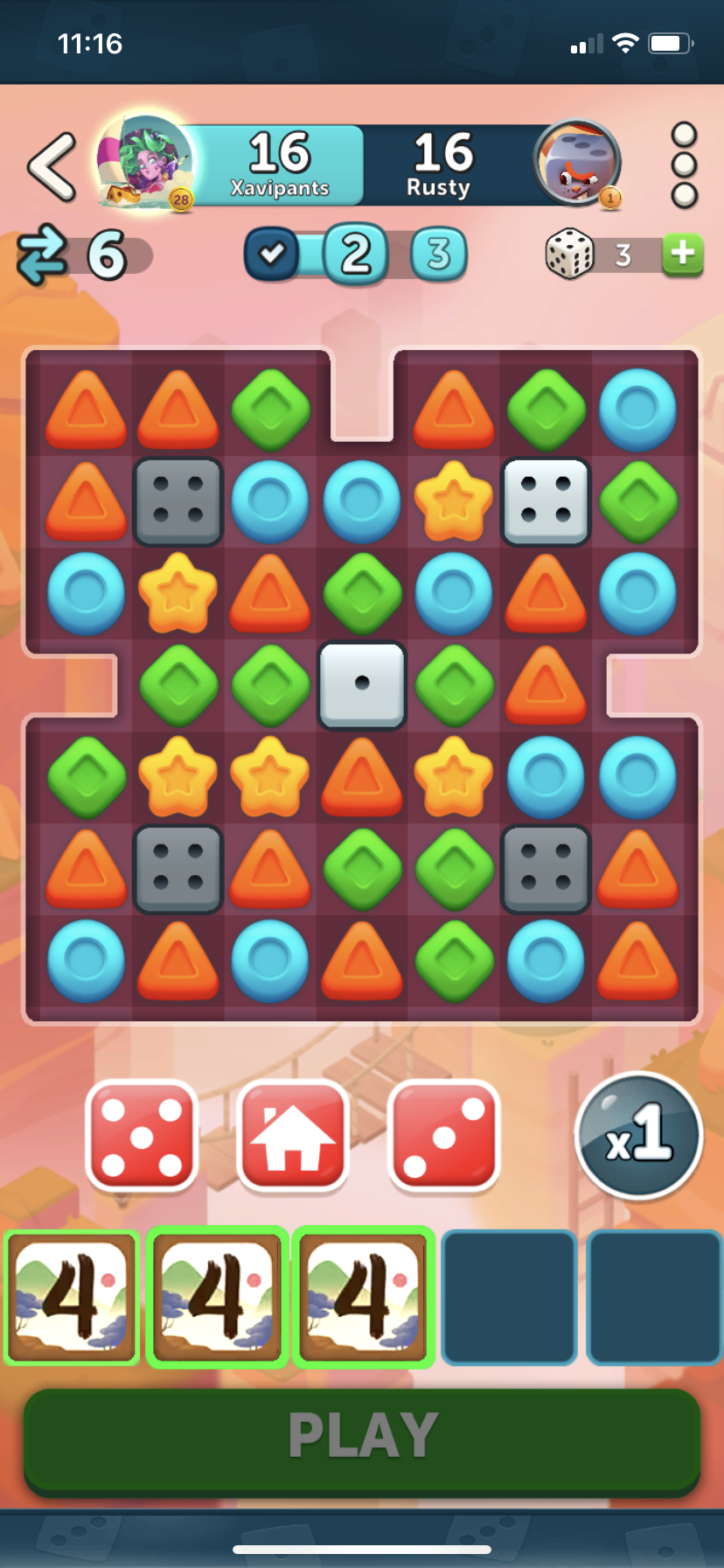The height and width of the screenshot is (1568, 724).
Task: Select the red five dice
Action: pyautogui.click(x=142, y=1136)
